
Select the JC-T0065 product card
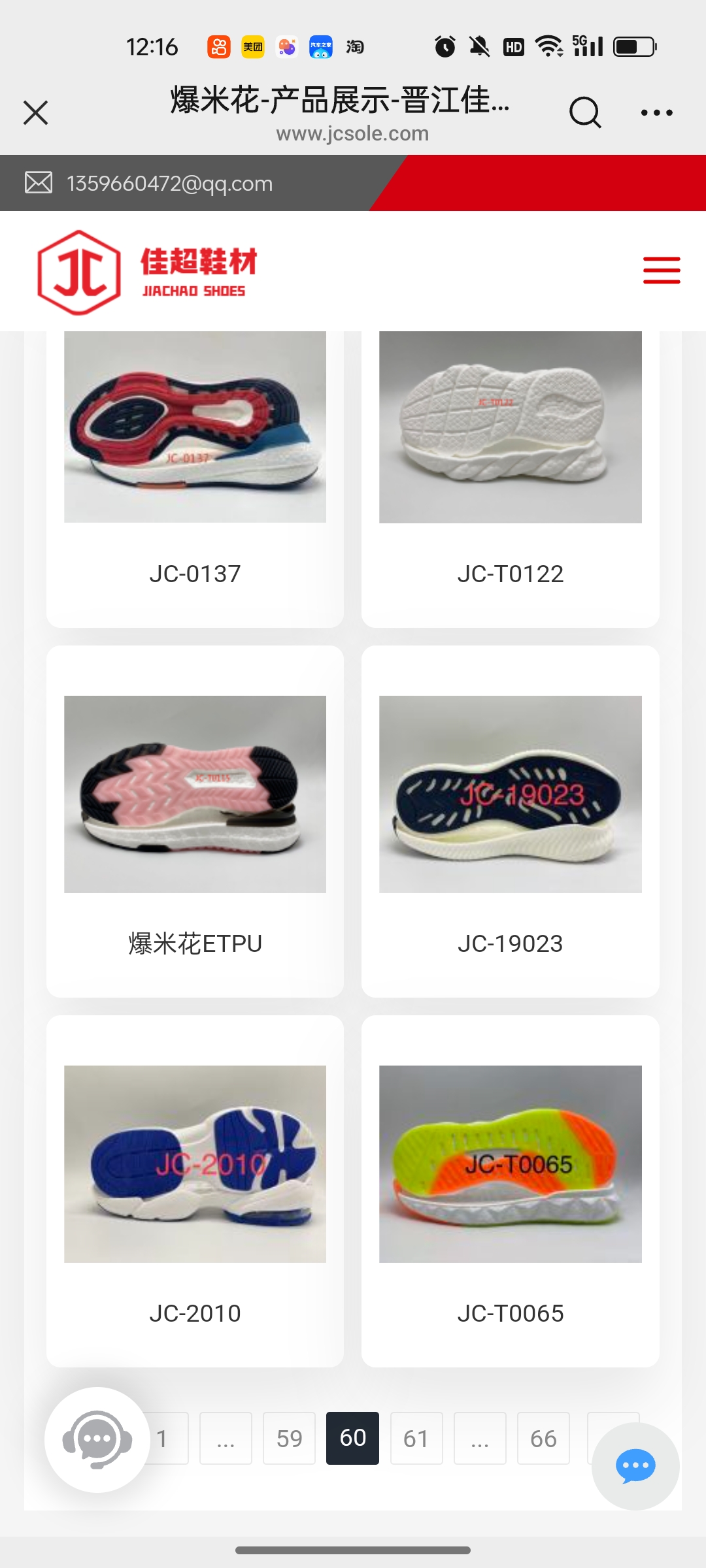[x=510, y=1190]
